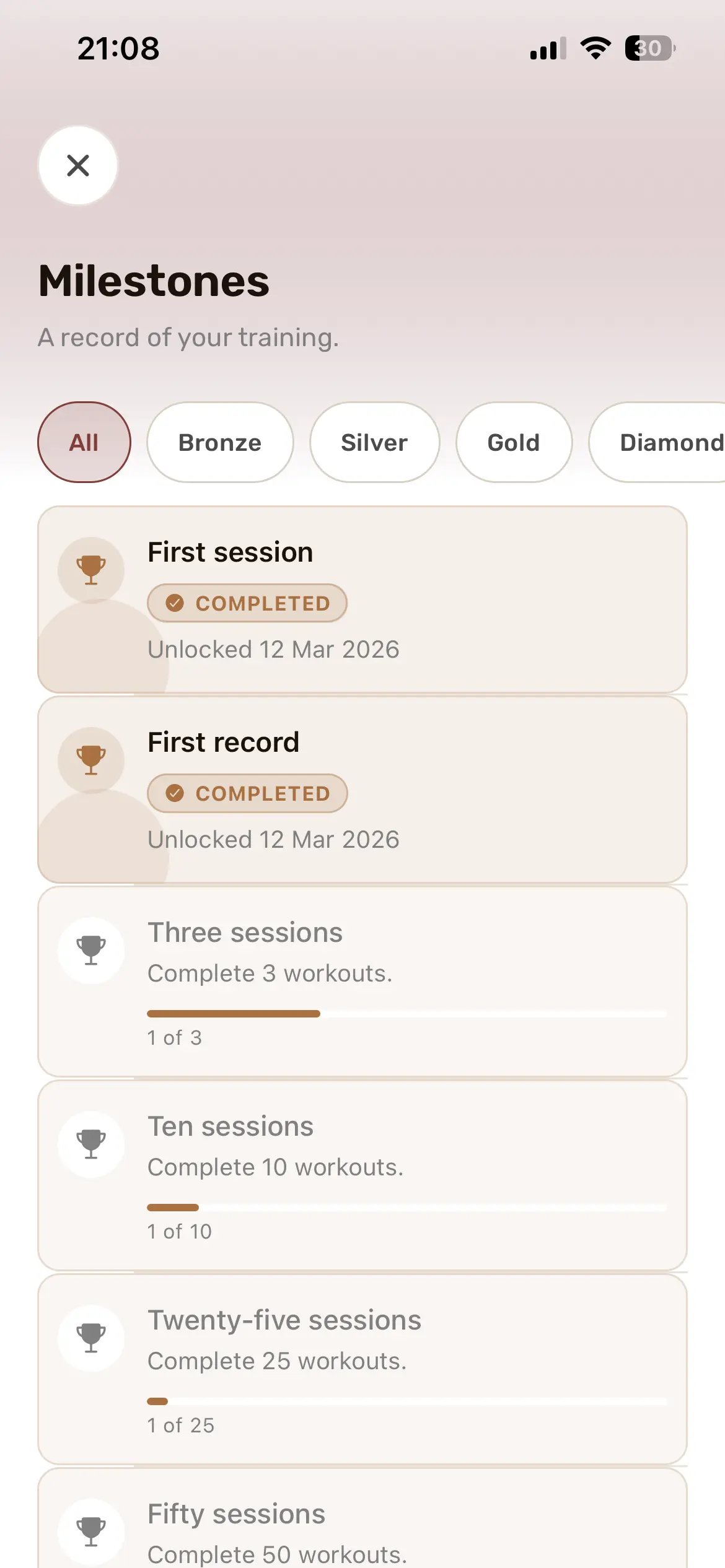Enable the Bronze milestone filter

coord(219,442)
